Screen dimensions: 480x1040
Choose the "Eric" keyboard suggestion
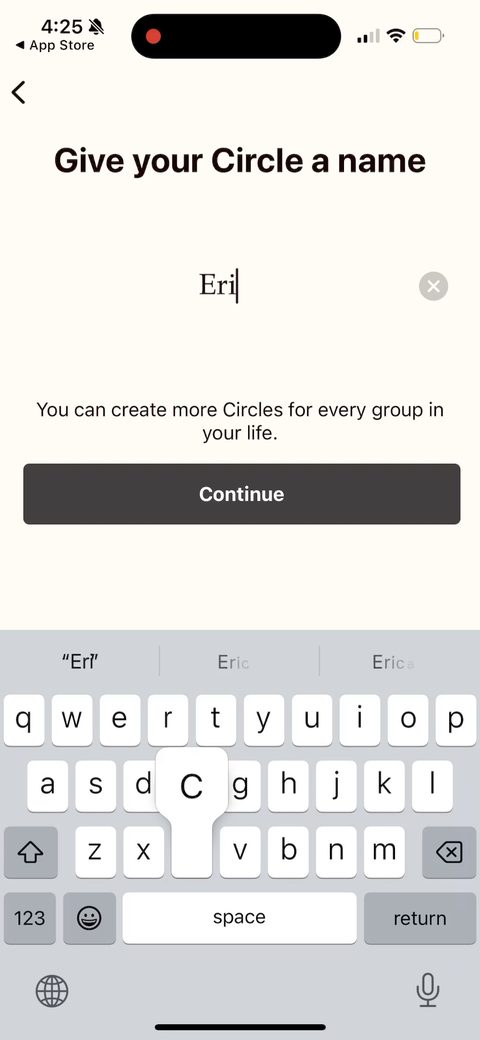pos(234,661)
